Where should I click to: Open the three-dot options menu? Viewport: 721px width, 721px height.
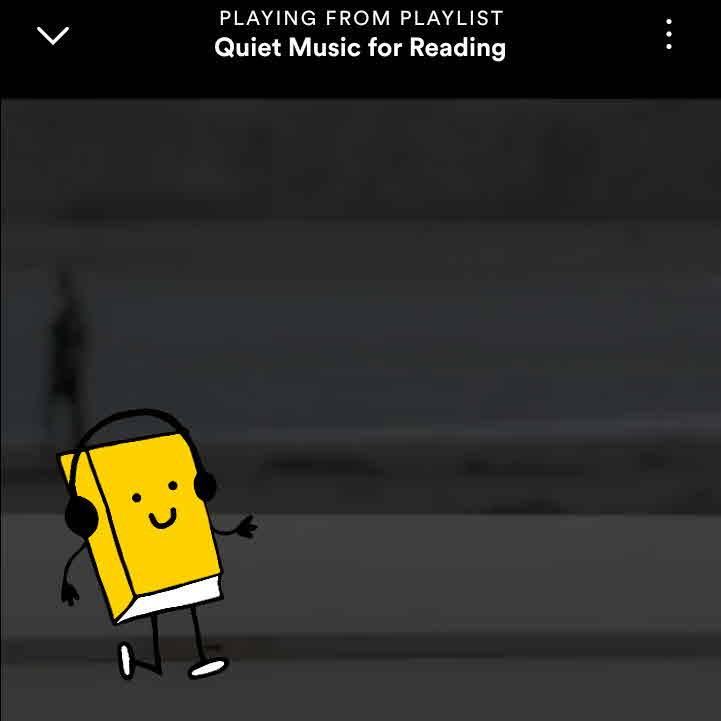pyautogui.click(x=668, y=36)
